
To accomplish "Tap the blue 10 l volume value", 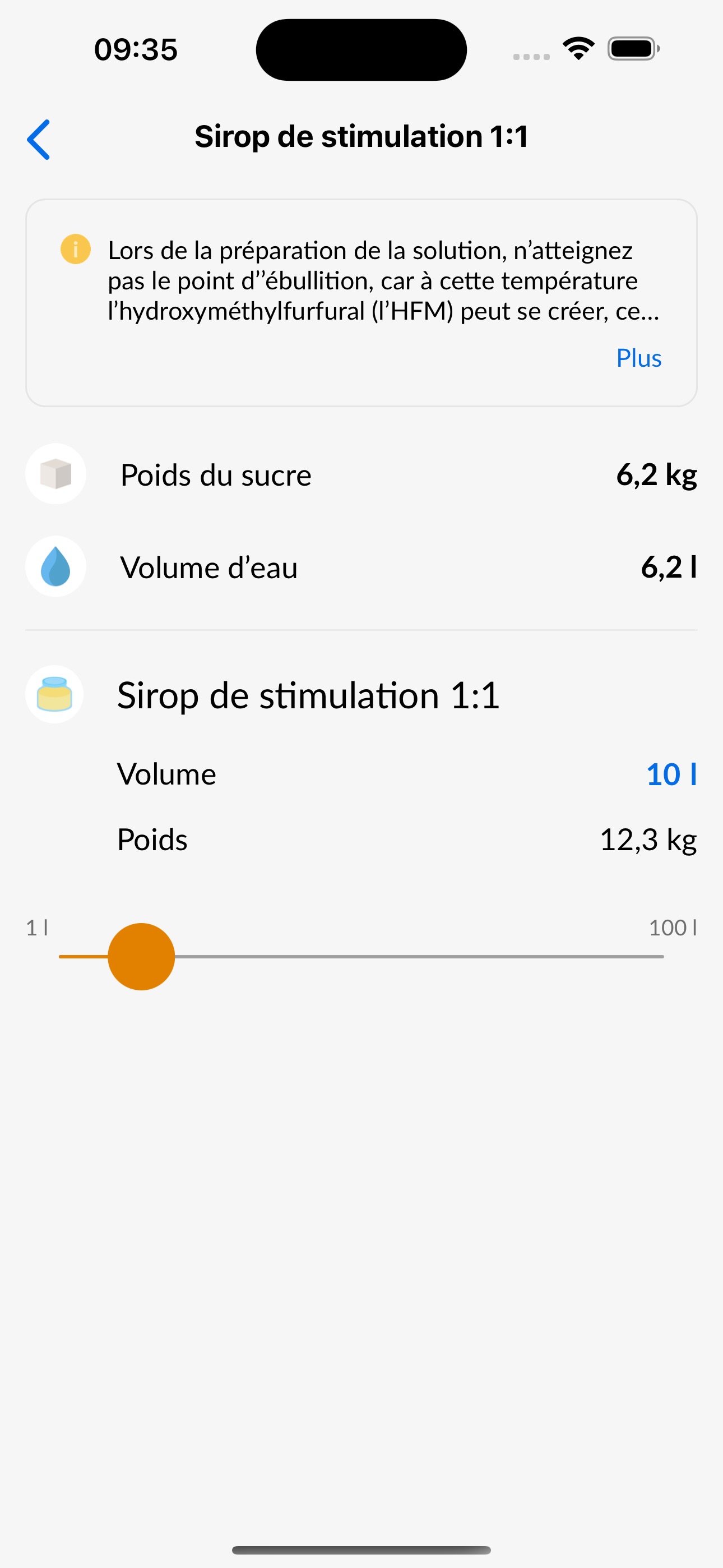I will 671,774.
